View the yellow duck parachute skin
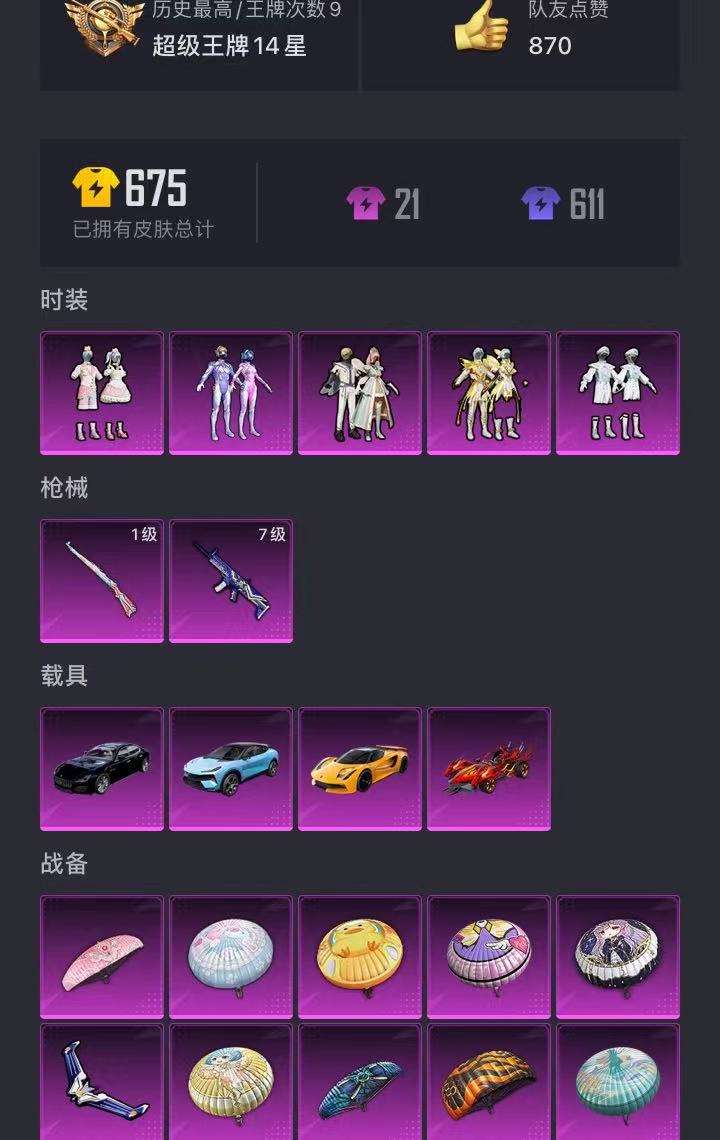The width and height of the screenshot is (720, 1140). (x=360, y=957)
